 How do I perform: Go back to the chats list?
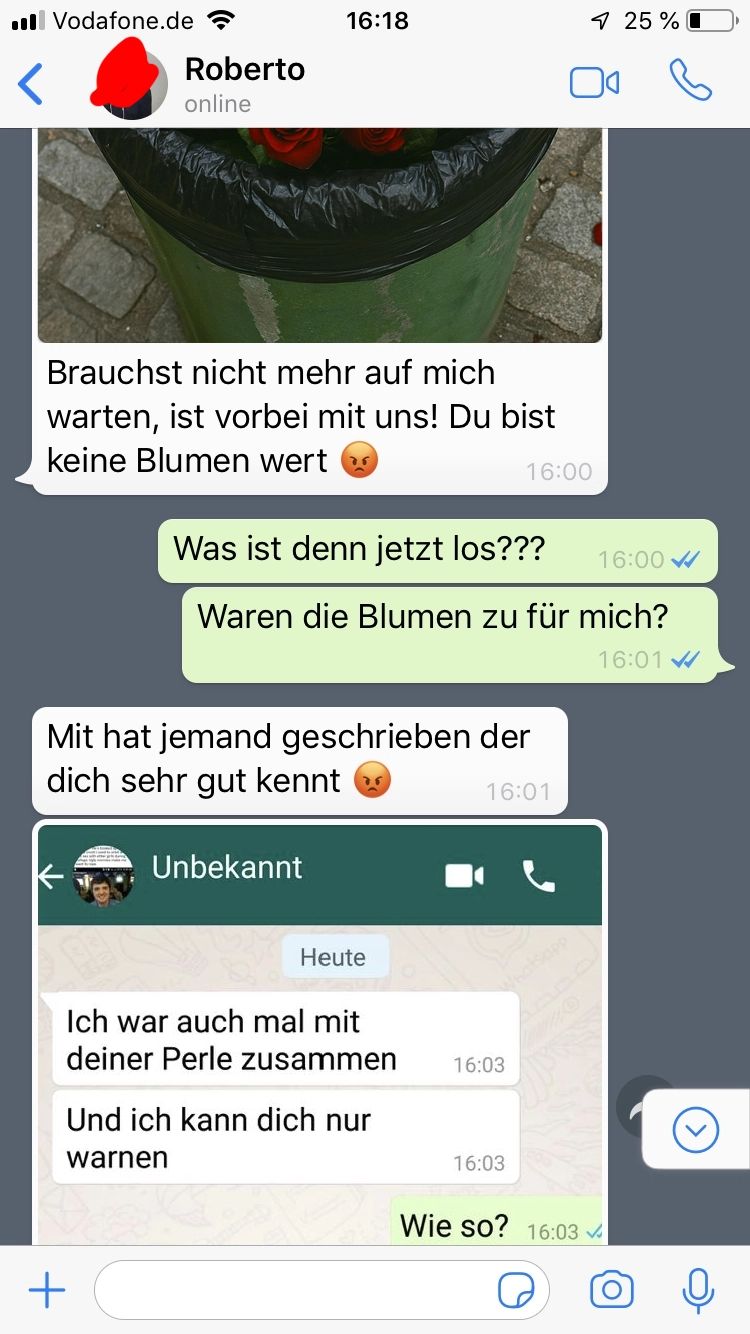[31, 84]
